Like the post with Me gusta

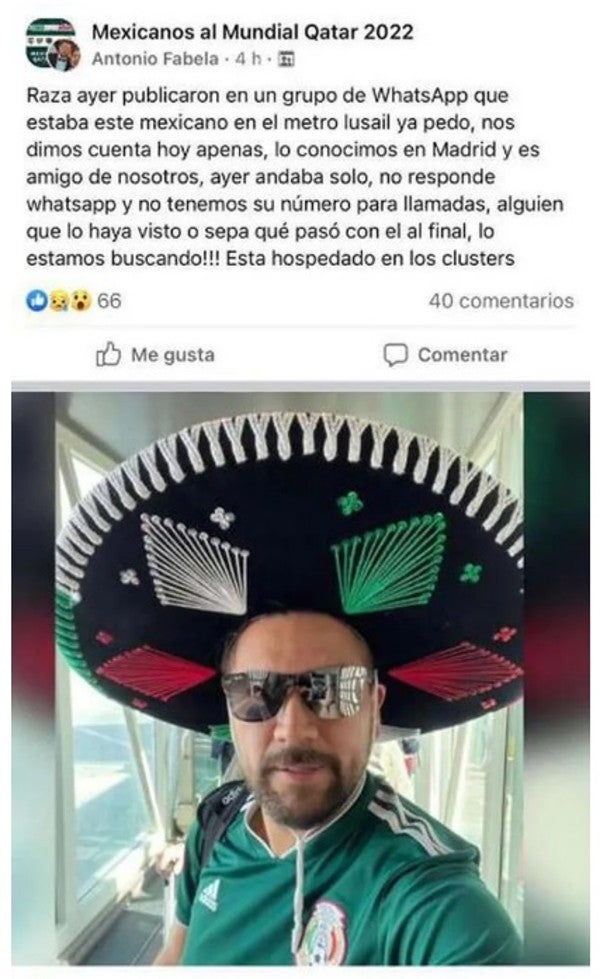pos(155,354)
